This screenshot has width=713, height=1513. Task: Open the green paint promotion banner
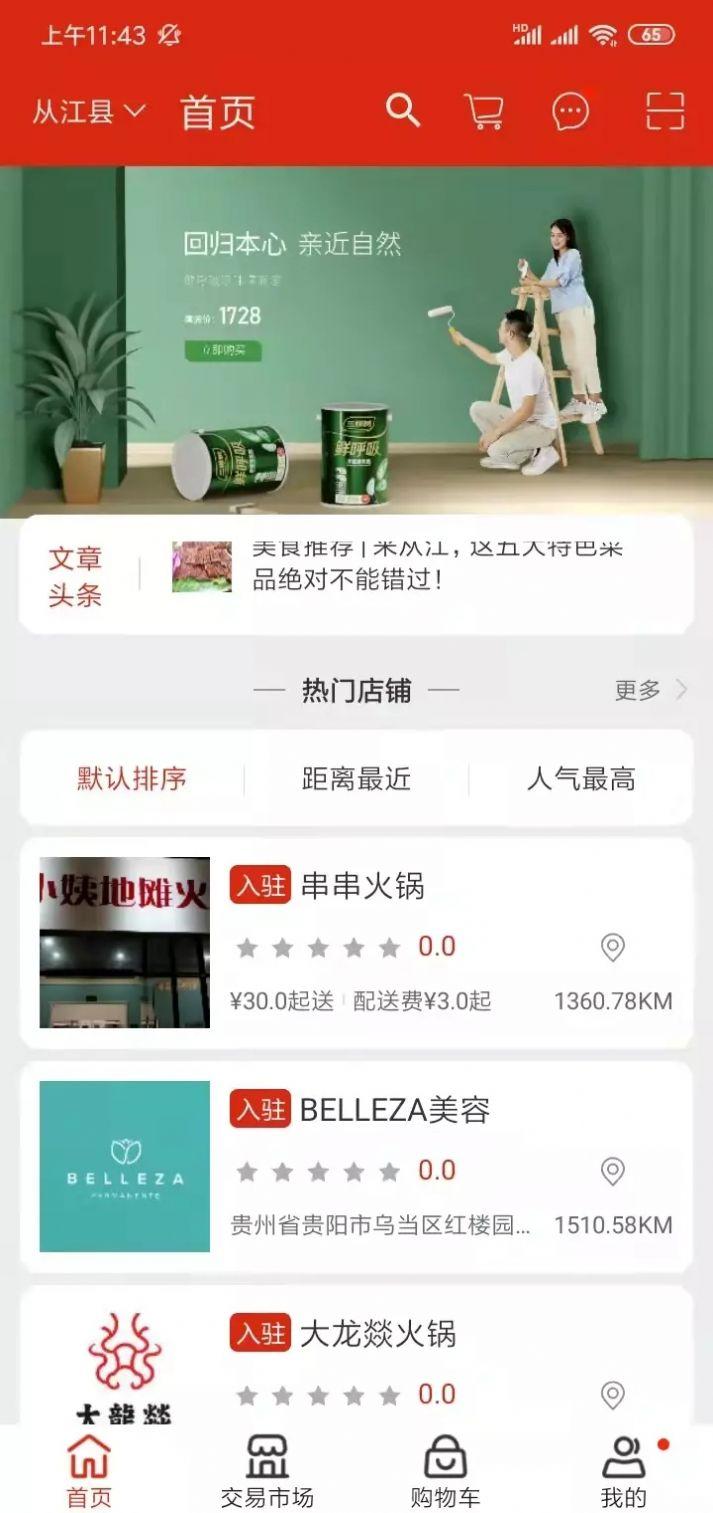click(x=356, y=341)
